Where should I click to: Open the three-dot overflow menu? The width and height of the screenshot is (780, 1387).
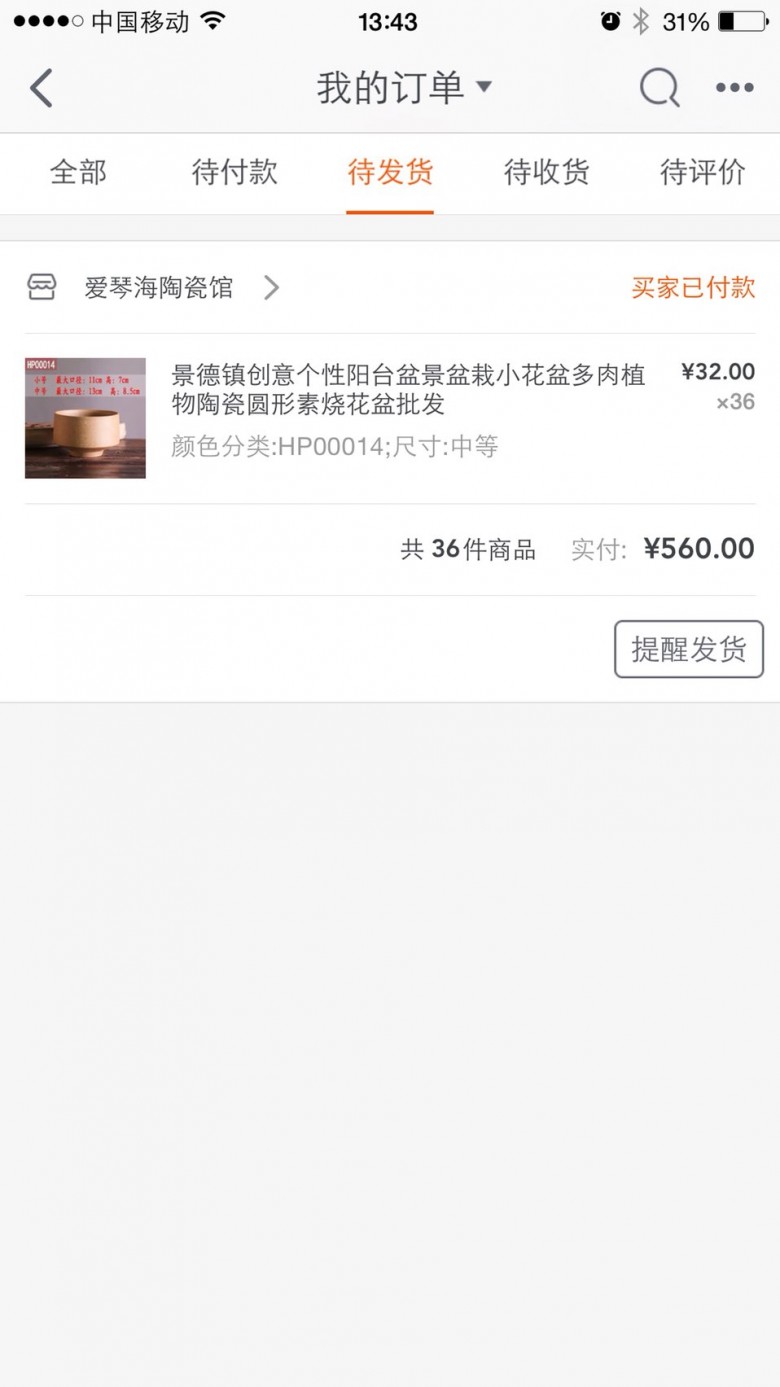pyautogui.click(x=734, y=88)
